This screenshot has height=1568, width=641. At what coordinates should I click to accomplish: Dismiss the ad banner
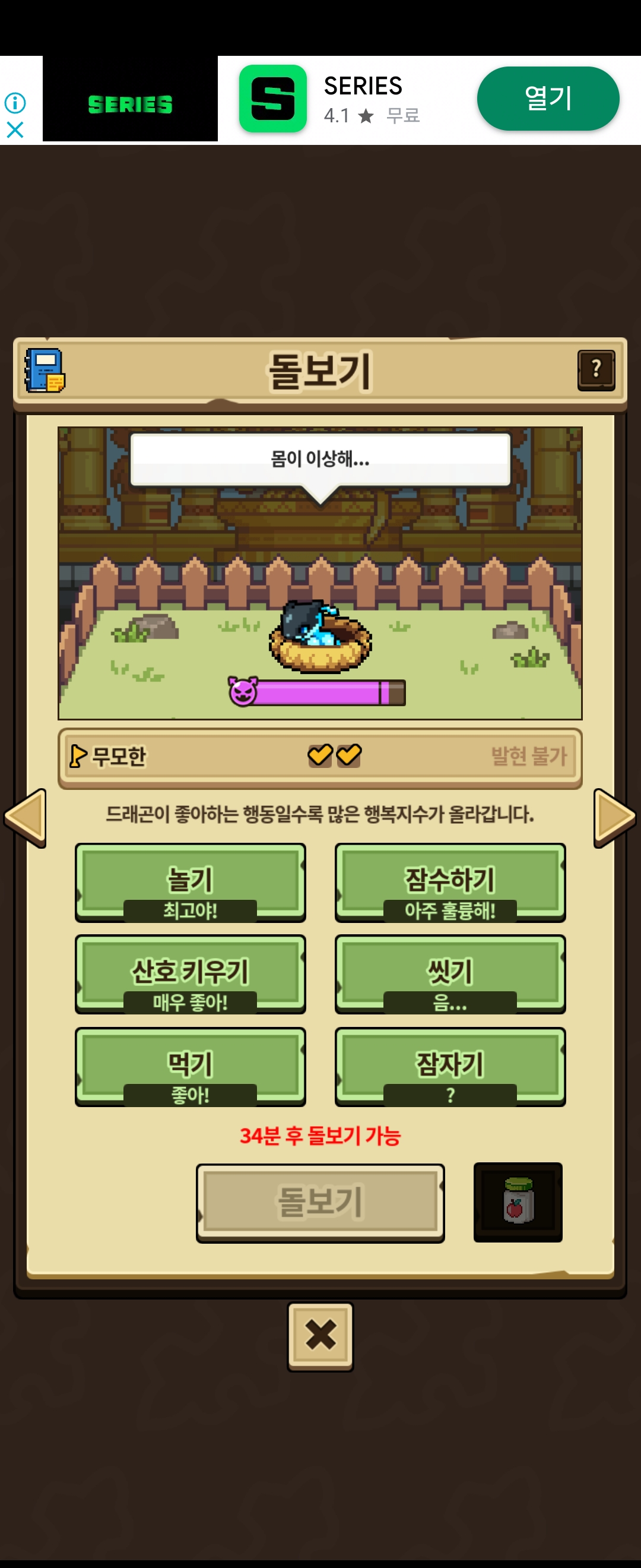[x=15, y=129]
